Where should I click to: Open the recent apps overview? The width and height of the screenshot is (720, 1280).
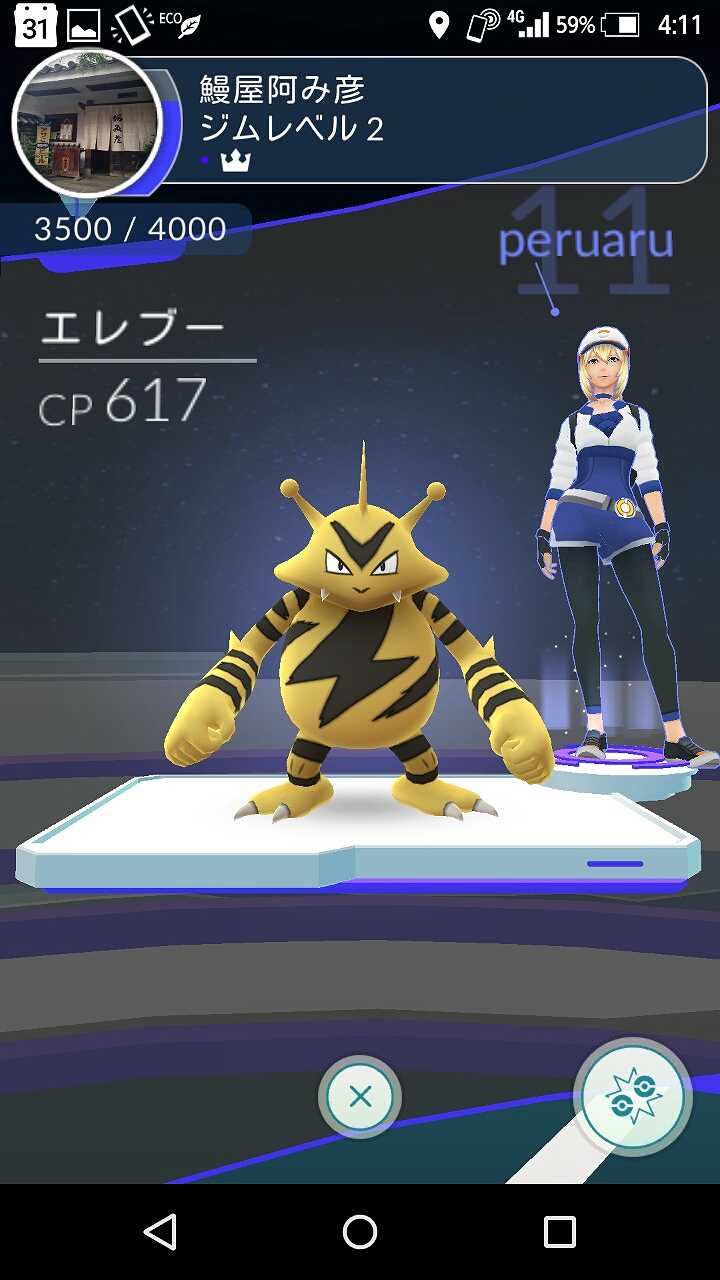click(560, 1232)
